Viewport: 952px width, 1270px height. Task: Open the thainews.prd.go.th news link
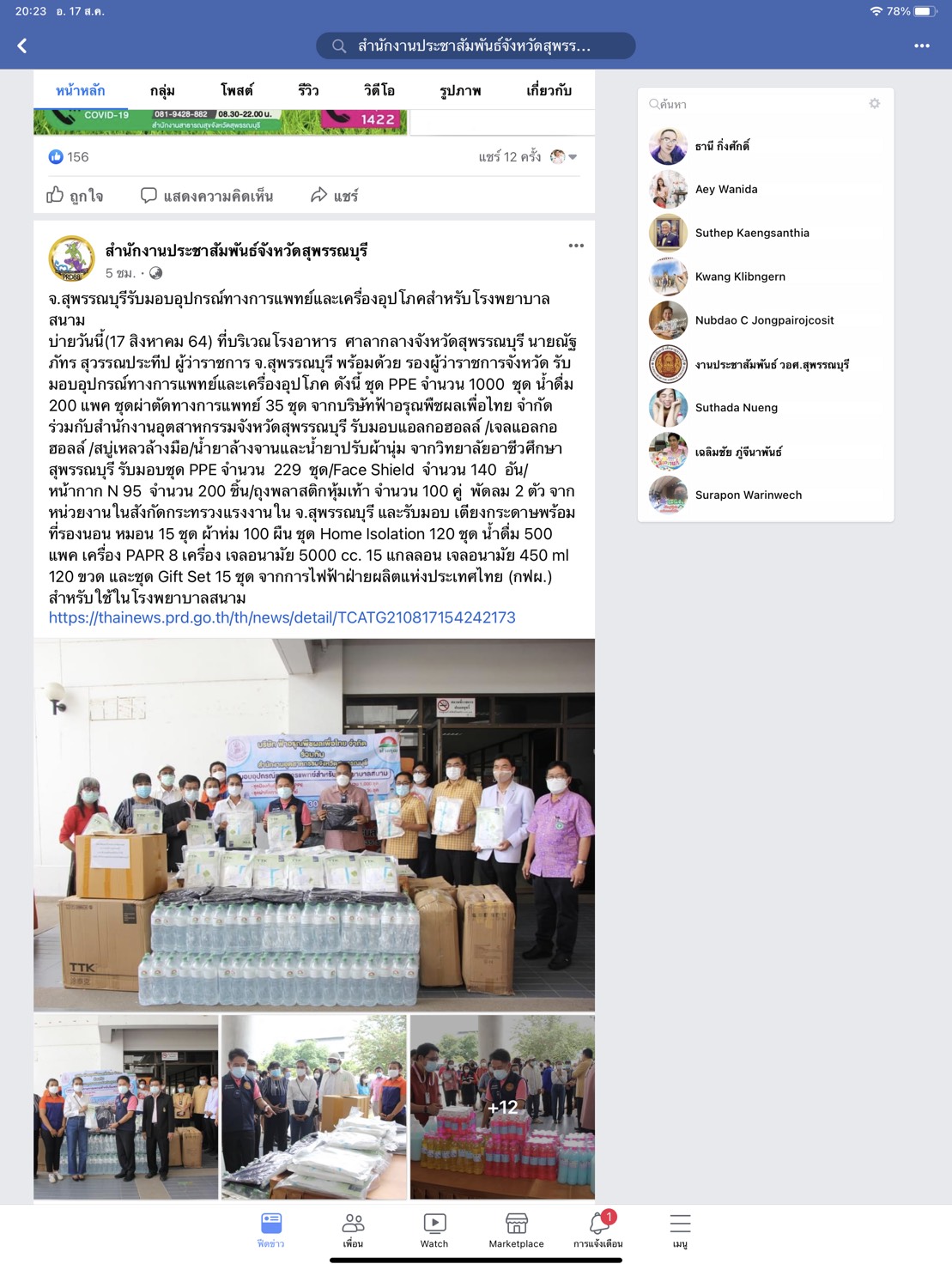click(x=282, y=617)
